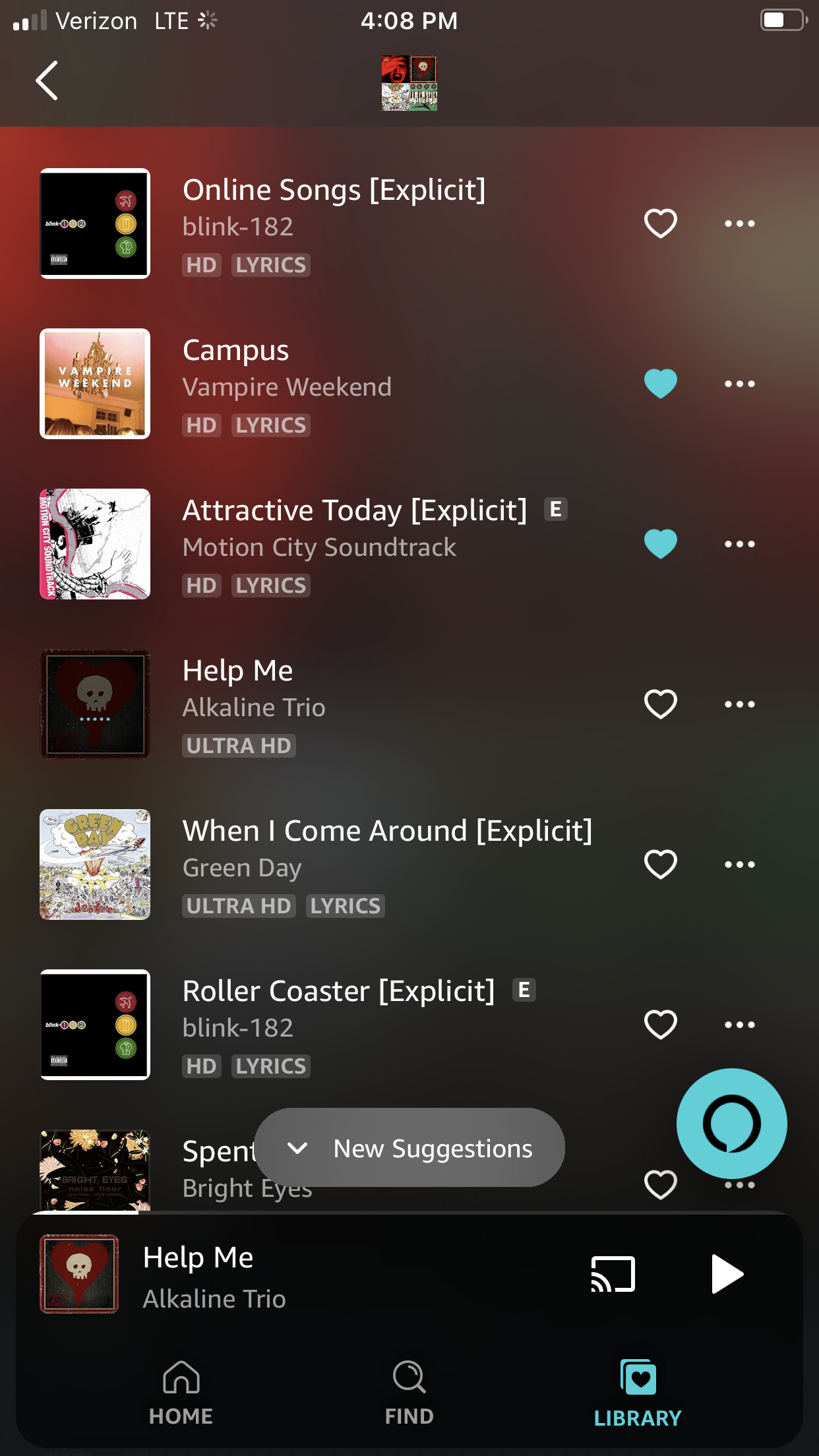The height and width of the screenshot is (1456, 819).
Task: Like Roller Coaster by blink-182
Action: pos(660,1025)
